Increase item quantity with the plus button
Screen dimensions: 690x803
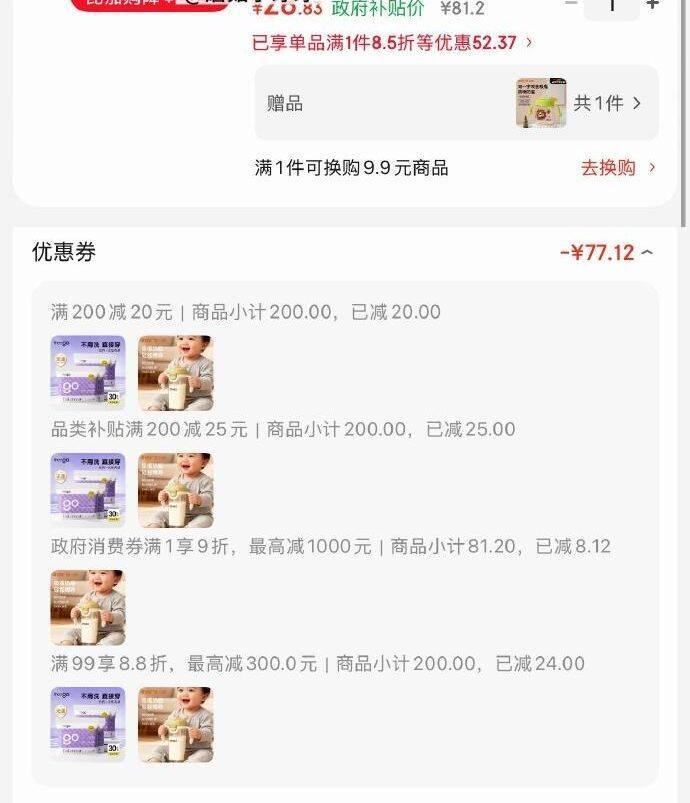pyautogui.click(x=653, y=5)
